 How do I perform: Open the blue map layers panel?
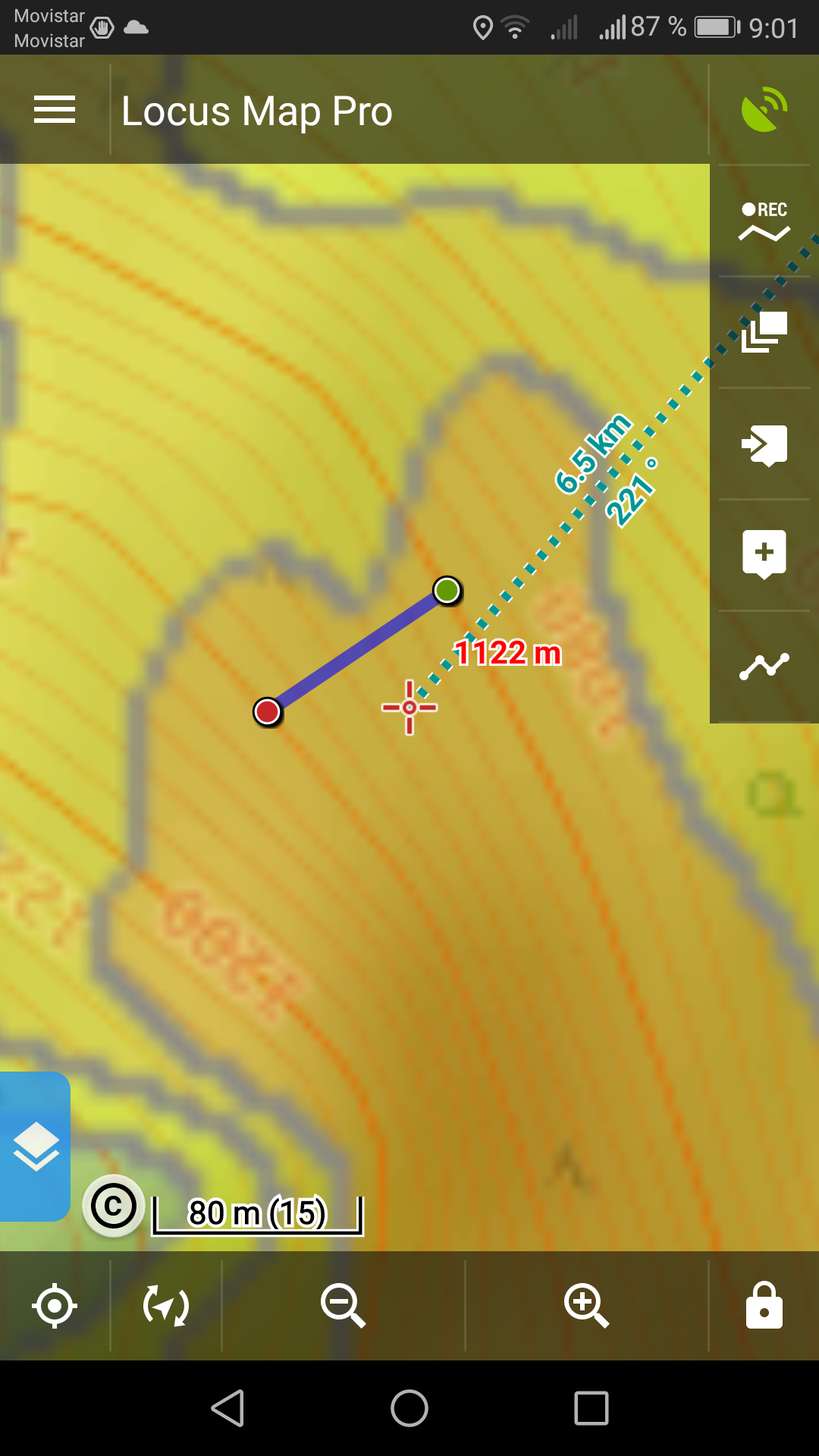[35, 1146]
